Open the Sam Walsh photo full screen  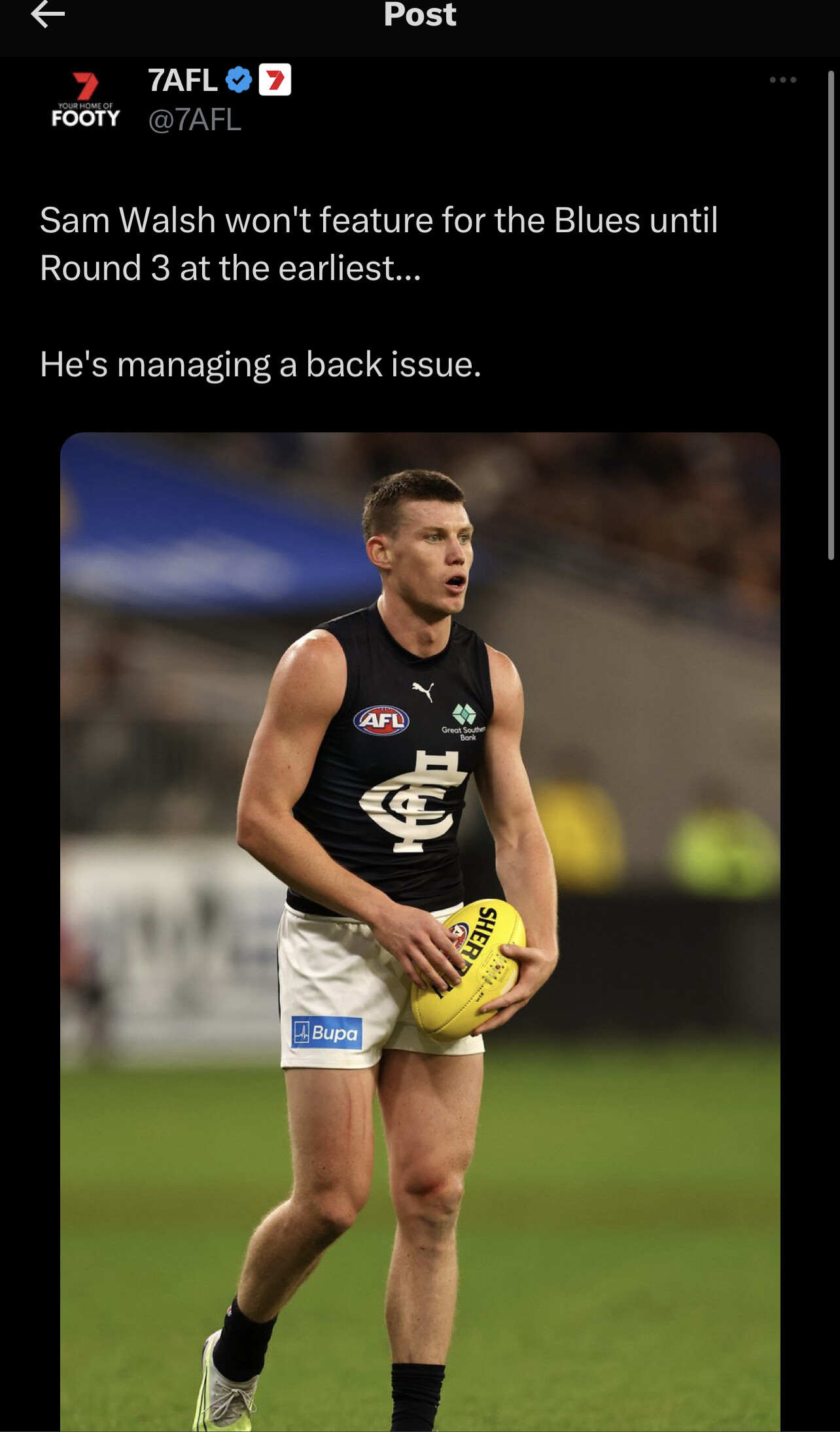click(420, 931)
